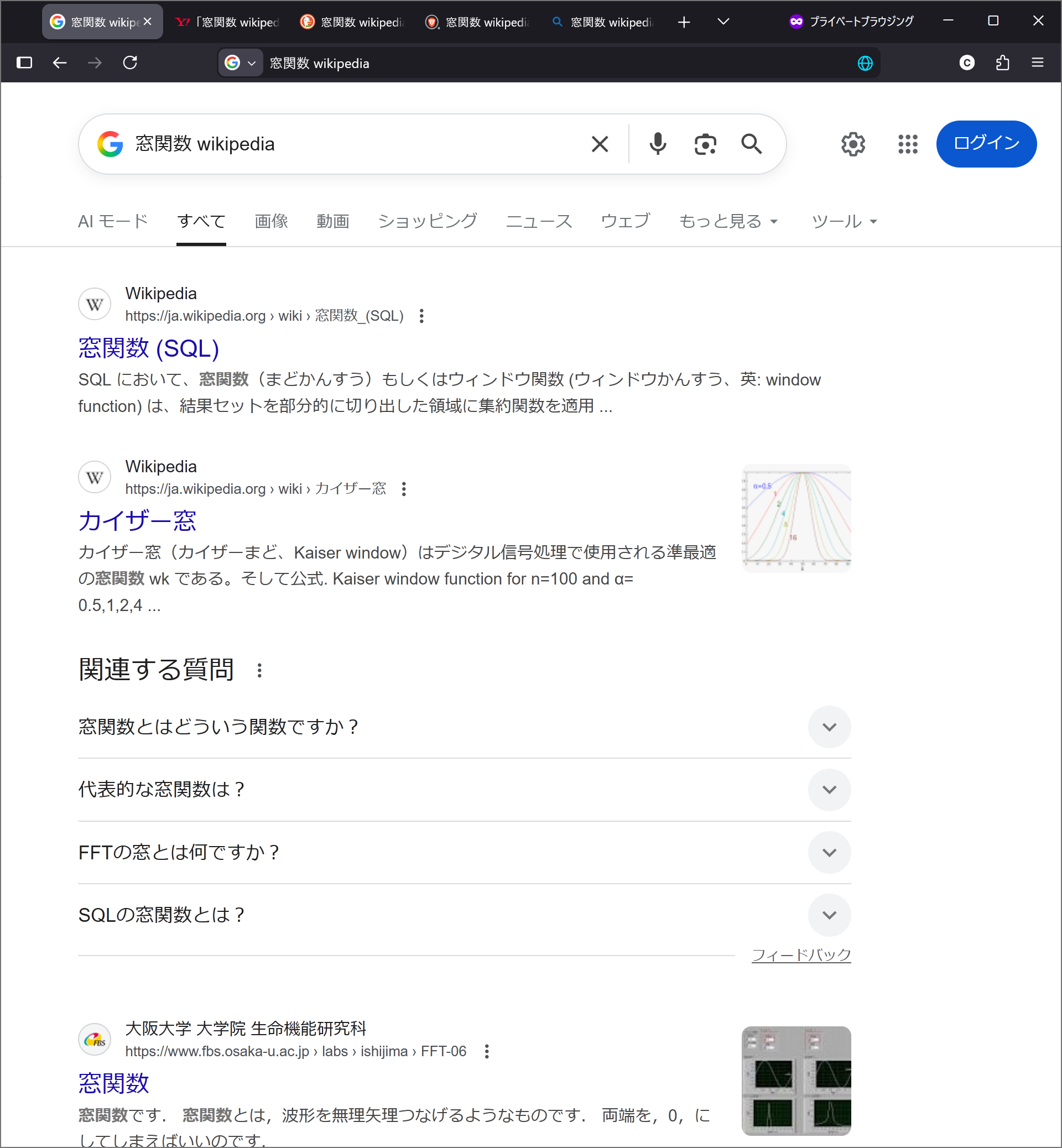Switch to the ニュース tab

point(539,221)
